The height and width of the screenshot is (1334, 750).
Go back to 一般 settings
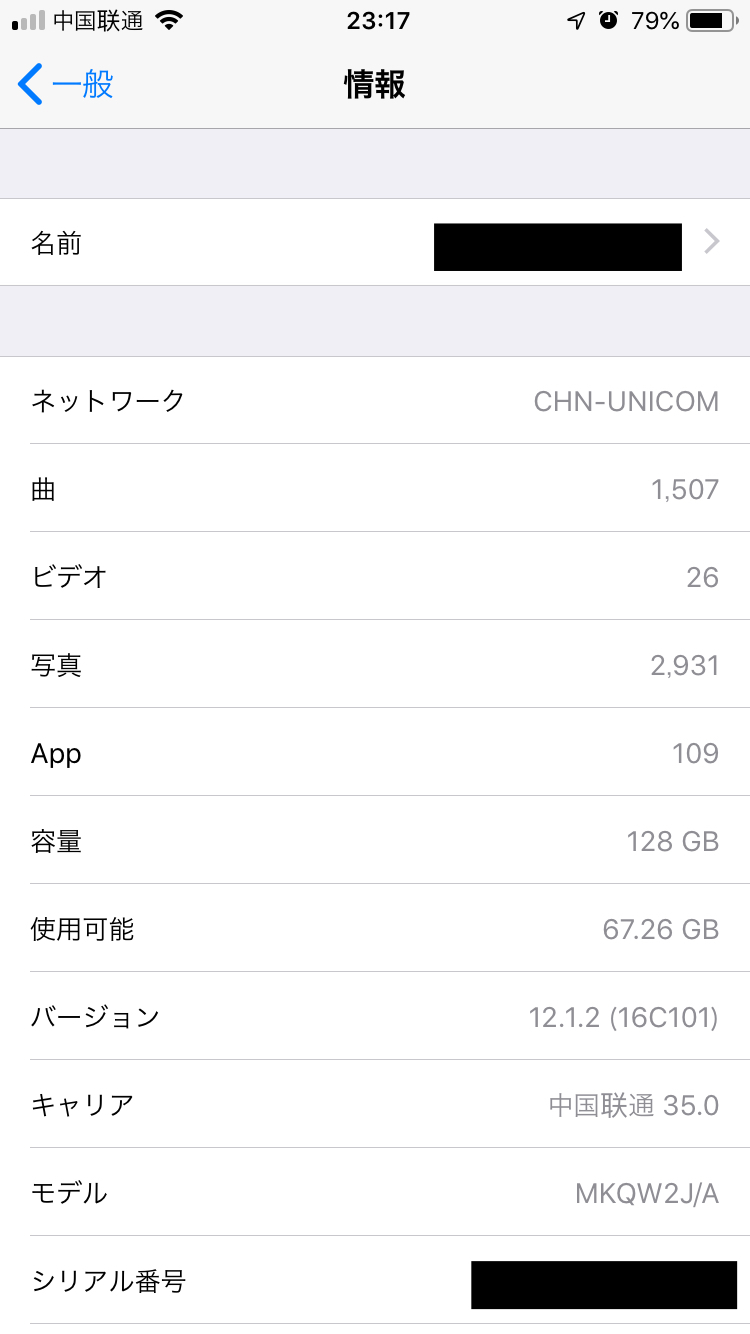click(66, 85)
